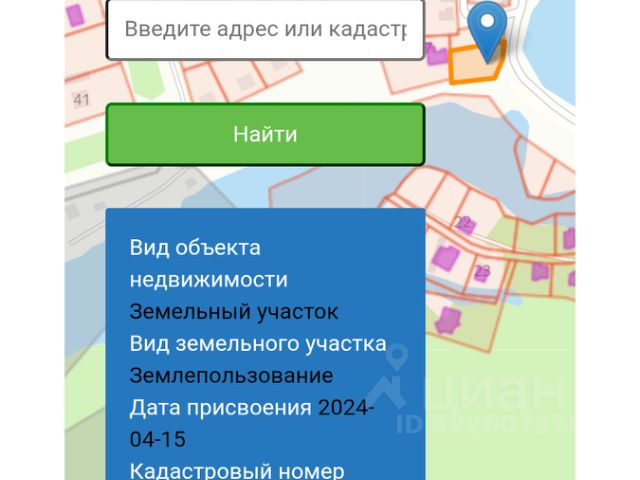640x480 pixels.
Task: Tap the green Найти button
Action: pos(265,134)
